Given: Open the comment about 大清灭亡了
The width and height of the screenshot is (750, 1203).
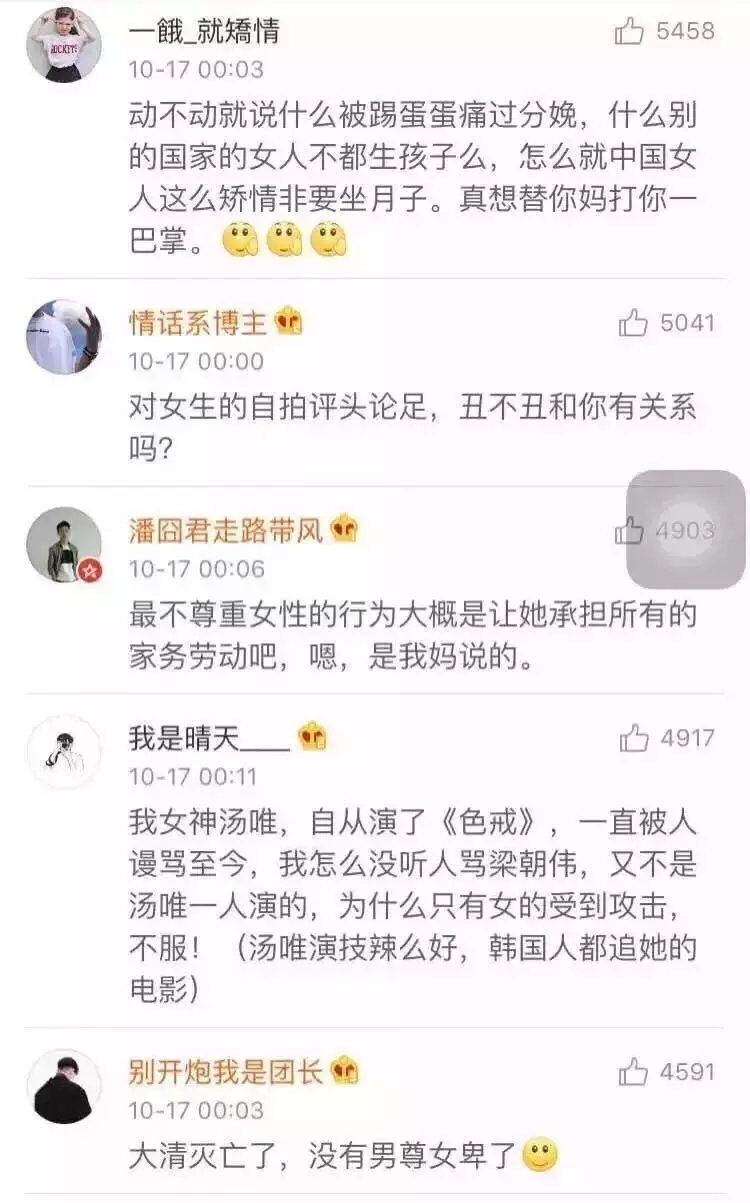Looking at the screenshot, I should pyautogui.click(x=343, y=1157).
